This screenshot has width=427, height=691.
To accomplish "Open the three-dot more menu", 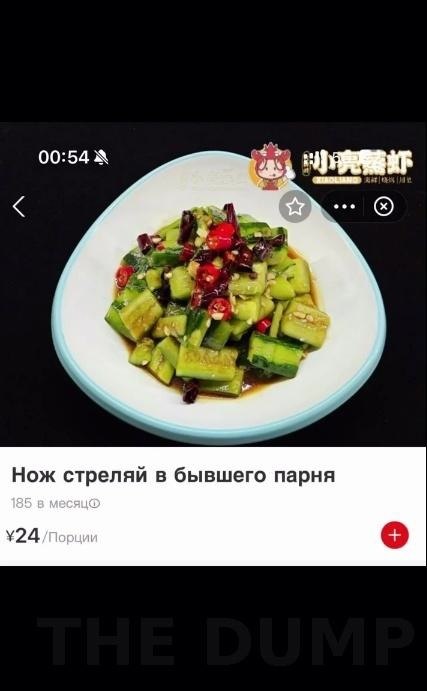I will pos(344,206).
